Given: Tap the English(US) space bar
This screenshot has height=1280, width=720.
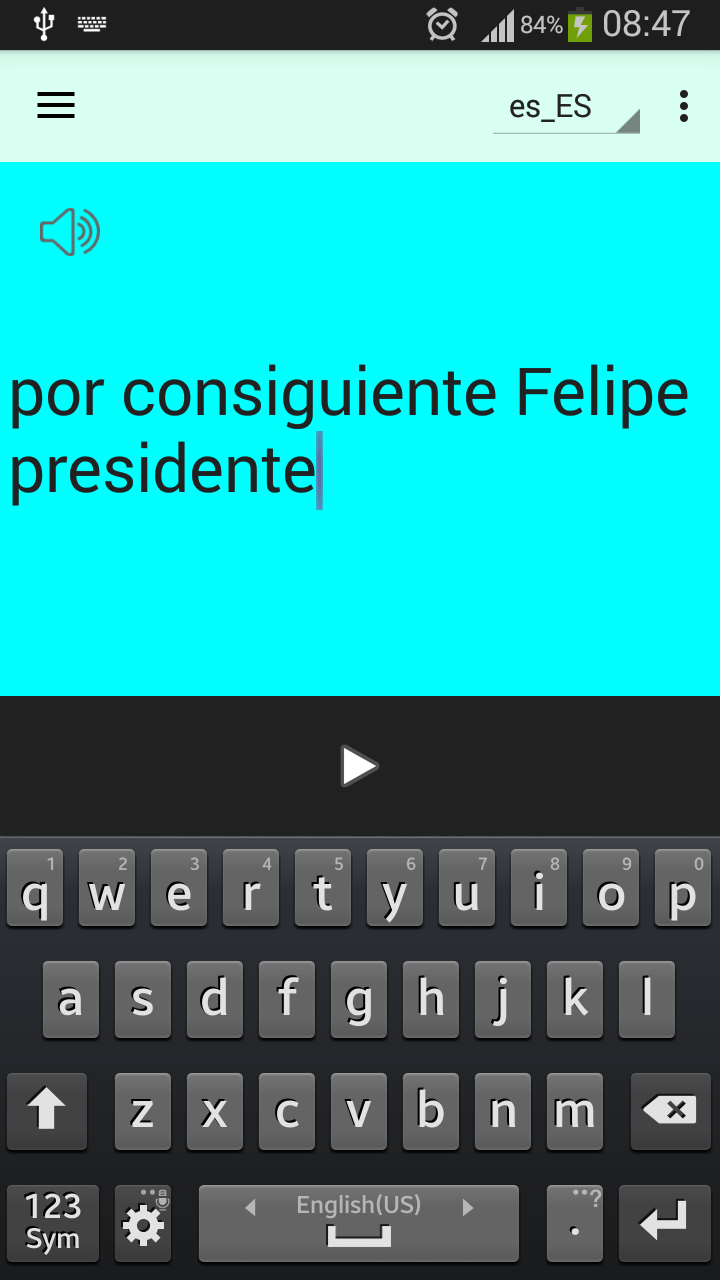Looking at the screenshot, I should (359, 1223).
